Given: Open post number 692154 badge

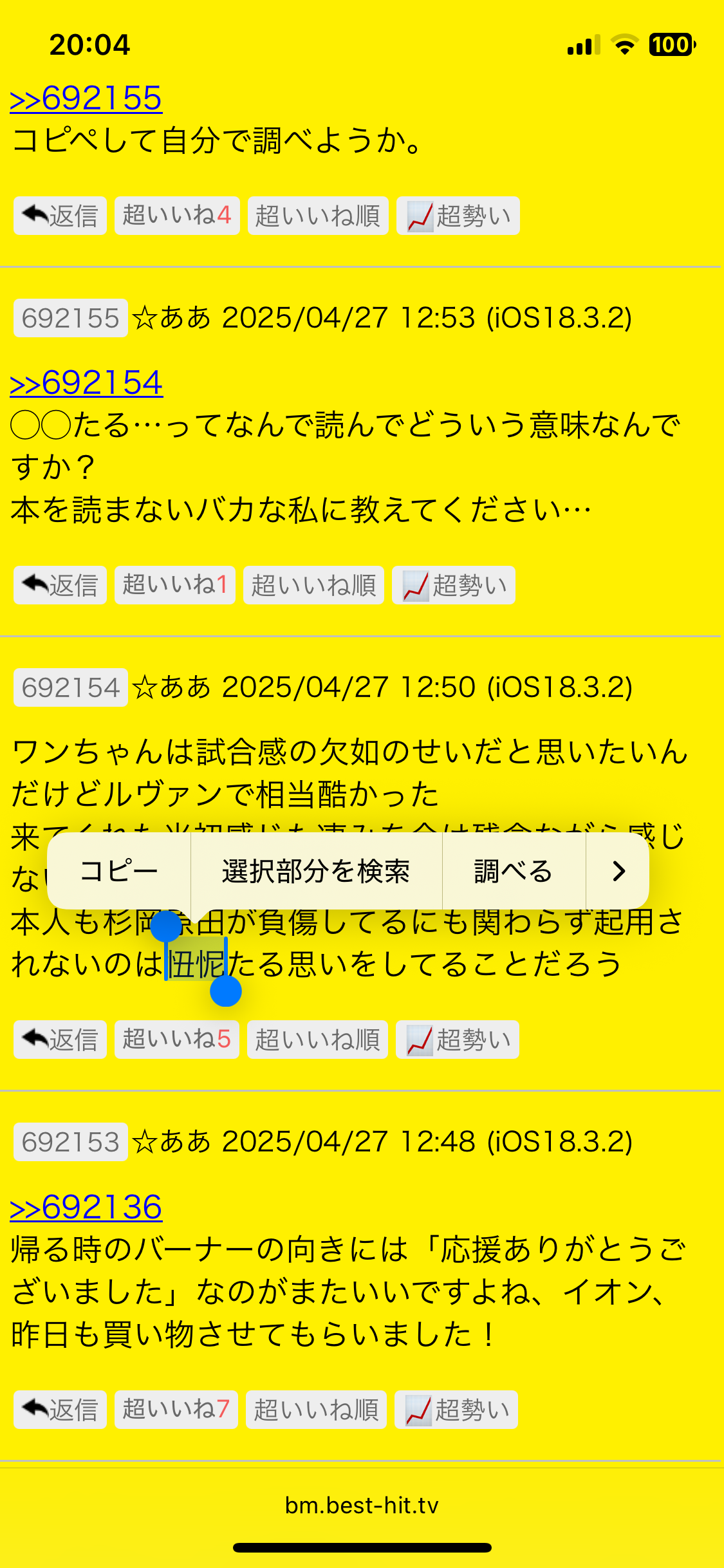Looking at the screenshot, I should pos(71,688).
